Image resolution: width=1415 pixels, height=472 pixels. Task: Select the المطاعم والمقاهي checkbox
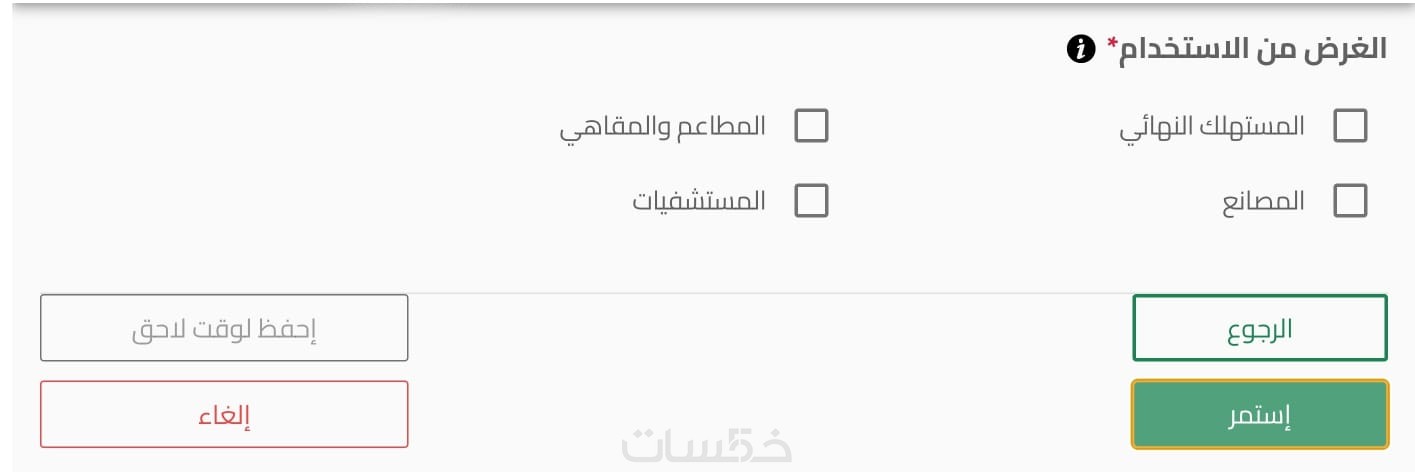point(811,126)
